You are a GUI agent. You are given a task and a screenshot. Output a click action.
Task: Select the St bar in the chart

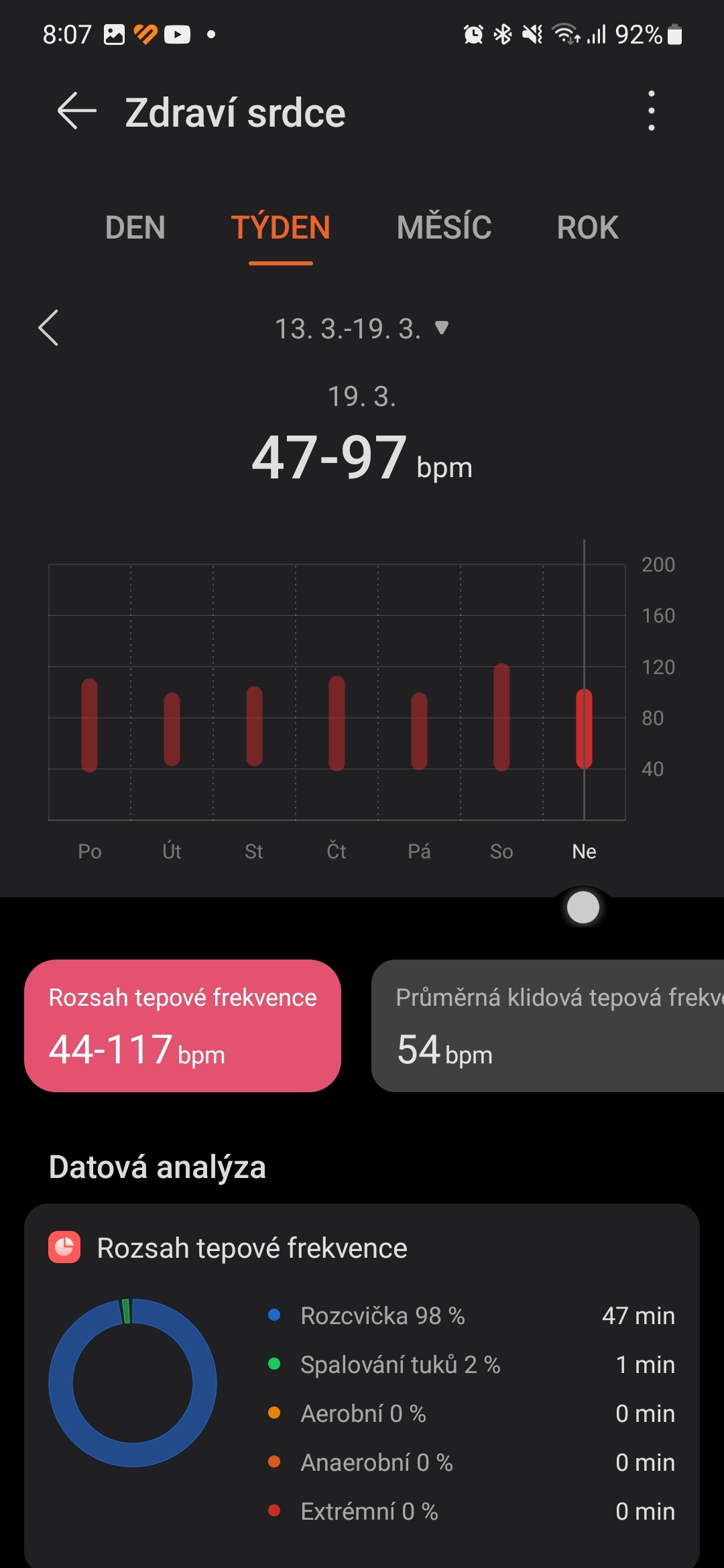(254, 726)
